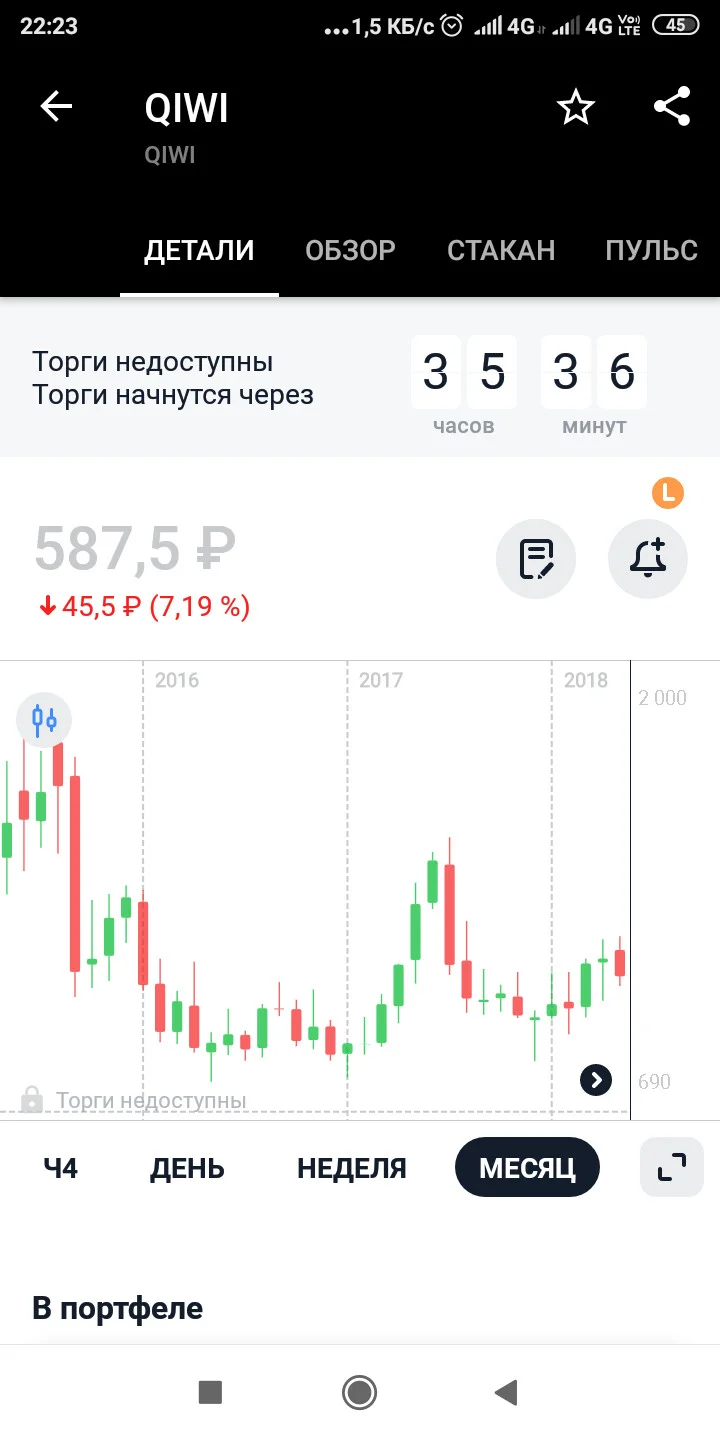Change chart type with the candlestick icon
Image resolution: width=720 pixels, height=1440 pixels.
pos(44,720)
